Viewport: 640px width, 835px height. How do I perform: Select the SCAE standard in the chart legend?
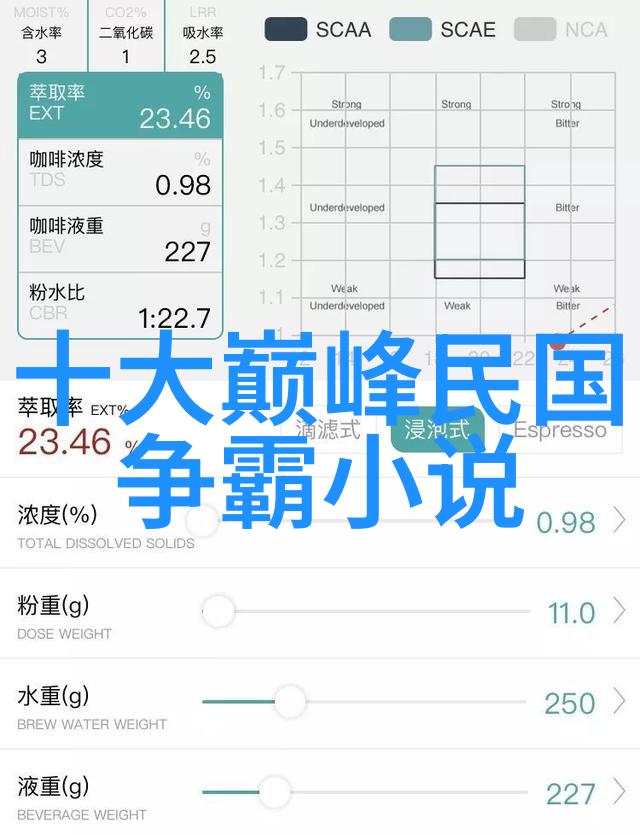pyautogui.click(x=442, y=29)
